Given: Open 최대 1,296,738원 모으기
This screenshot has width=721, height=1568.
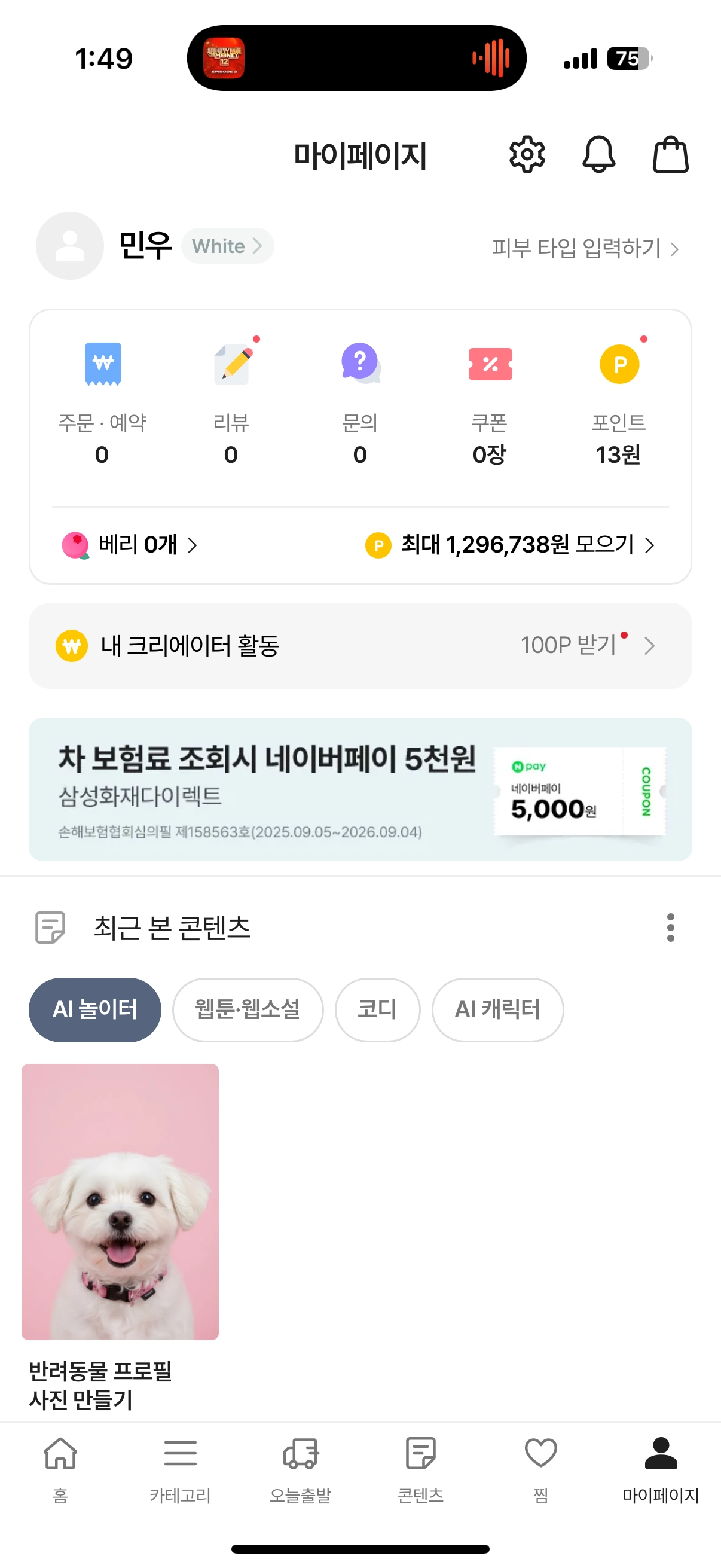Looking at the screenshot, I should point(510,545).
